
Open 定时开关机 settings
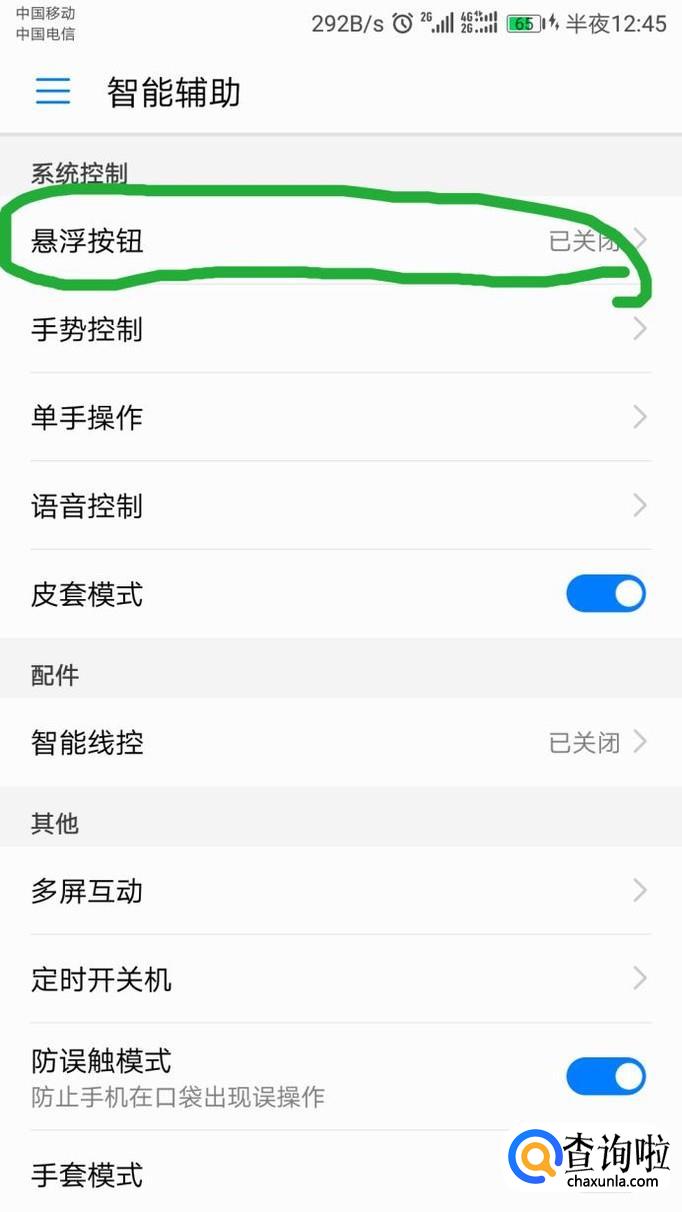(x=341, y=978)
